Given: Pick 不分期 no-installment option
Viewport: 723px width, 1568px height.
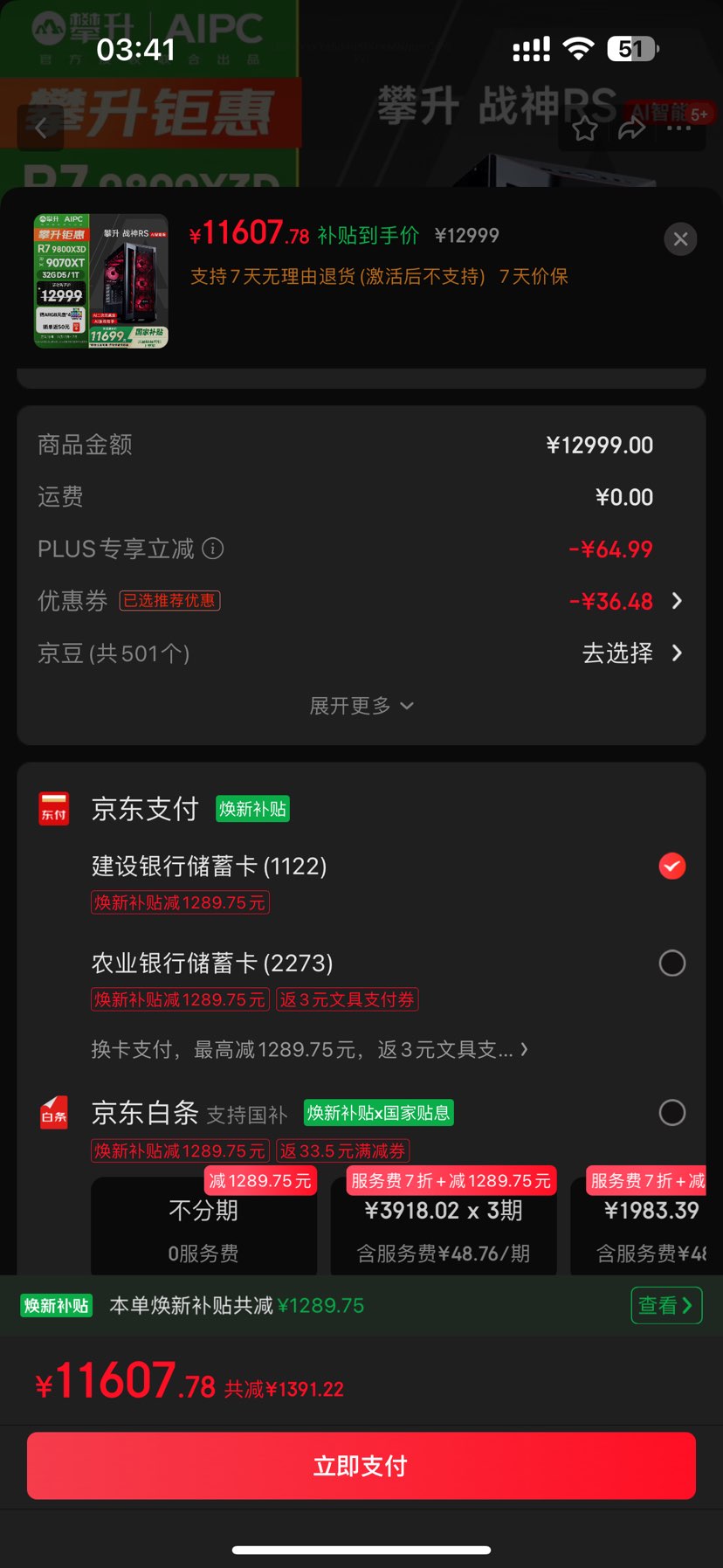Looking at the screenshot, I should [203, 1227].
